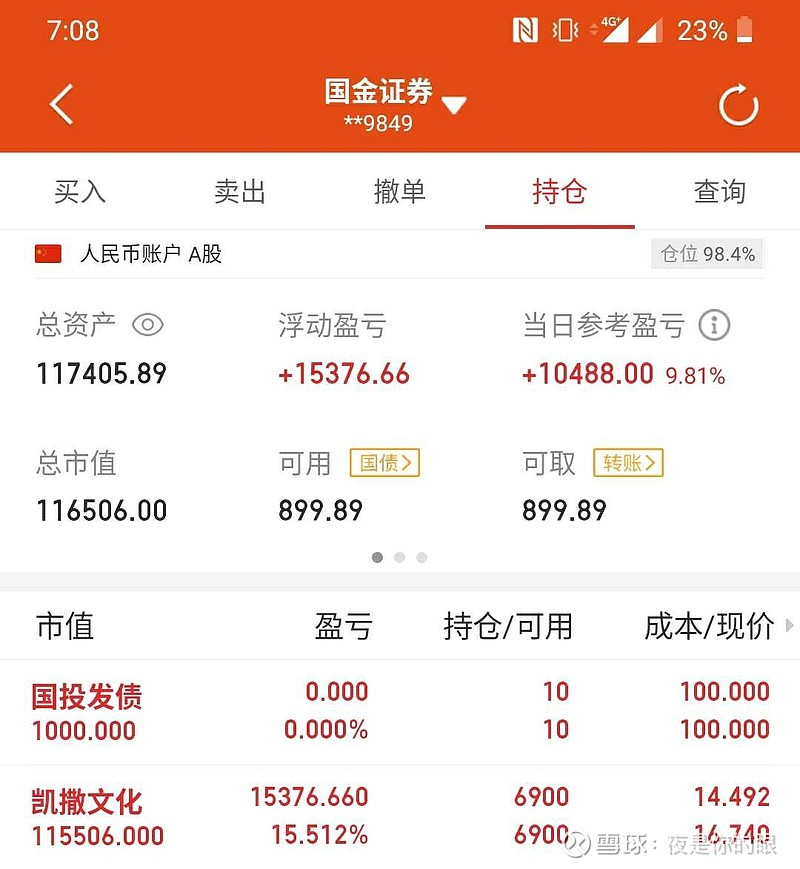Viewport: 800px width, 869px height.
Task: Open the info tooltip next to 当日参考盈亏
Action: pyautogui.click(x=713, y=325)
